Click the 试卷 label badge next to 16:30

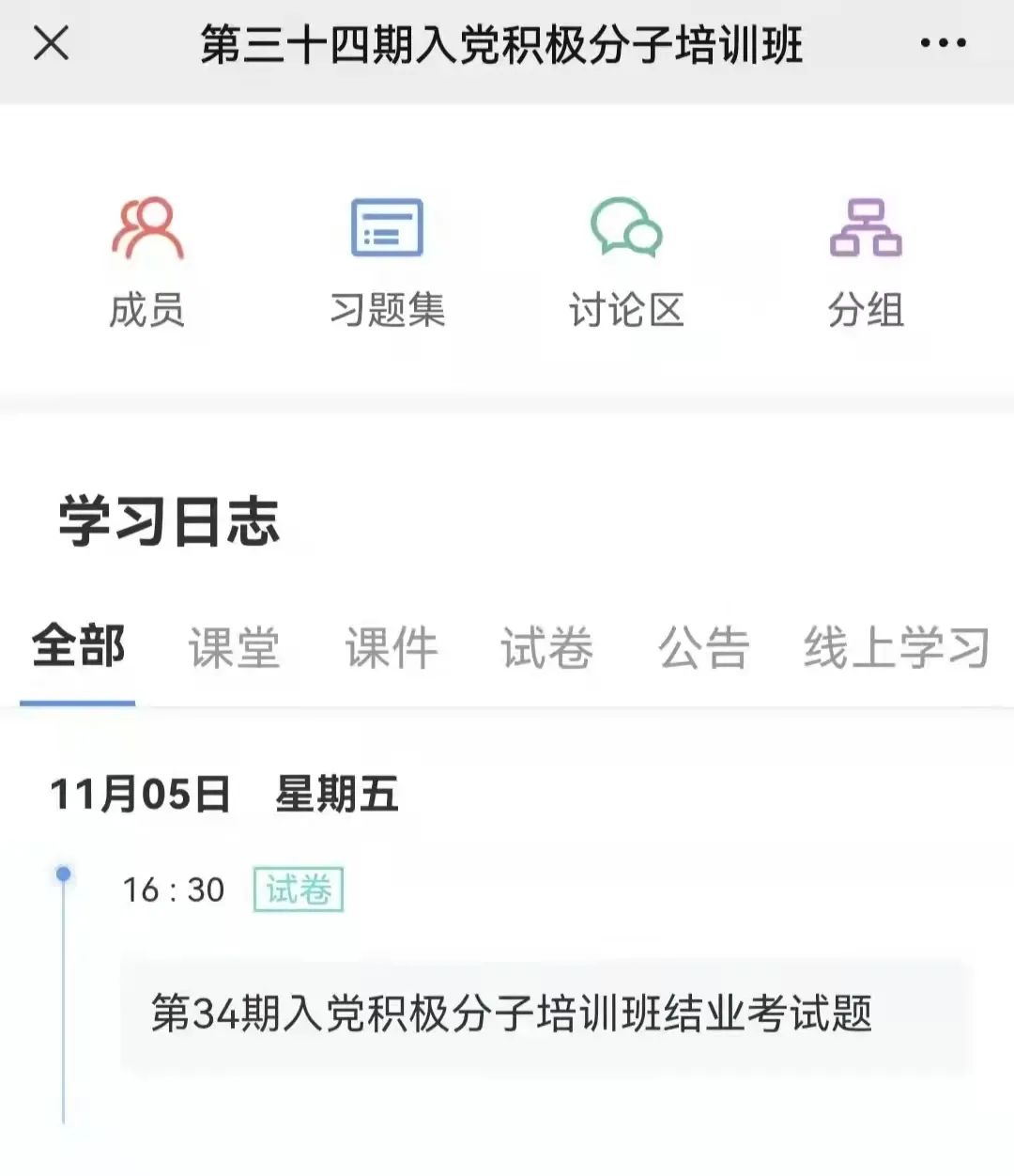pos(298,889)
